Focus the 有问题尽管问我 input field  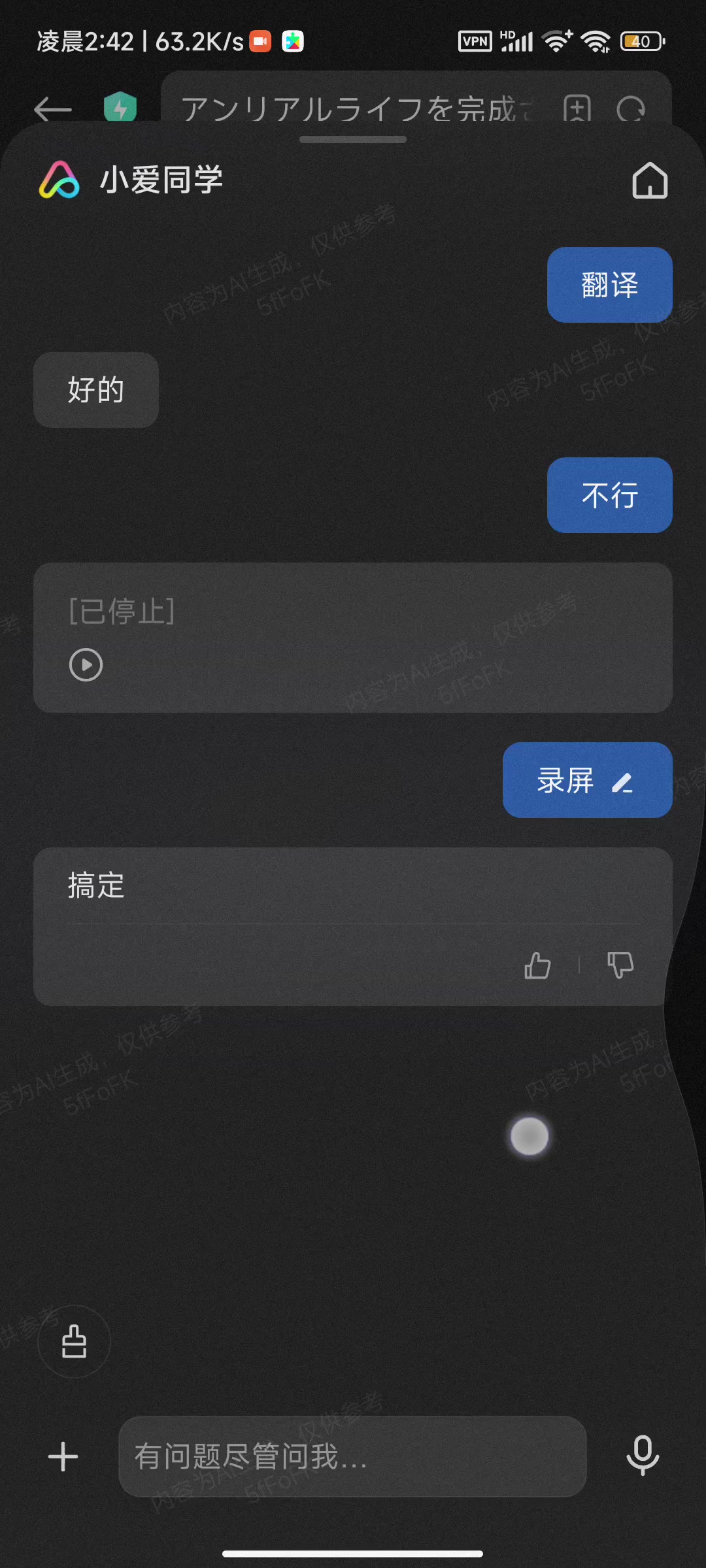(x=352, y=1456)
